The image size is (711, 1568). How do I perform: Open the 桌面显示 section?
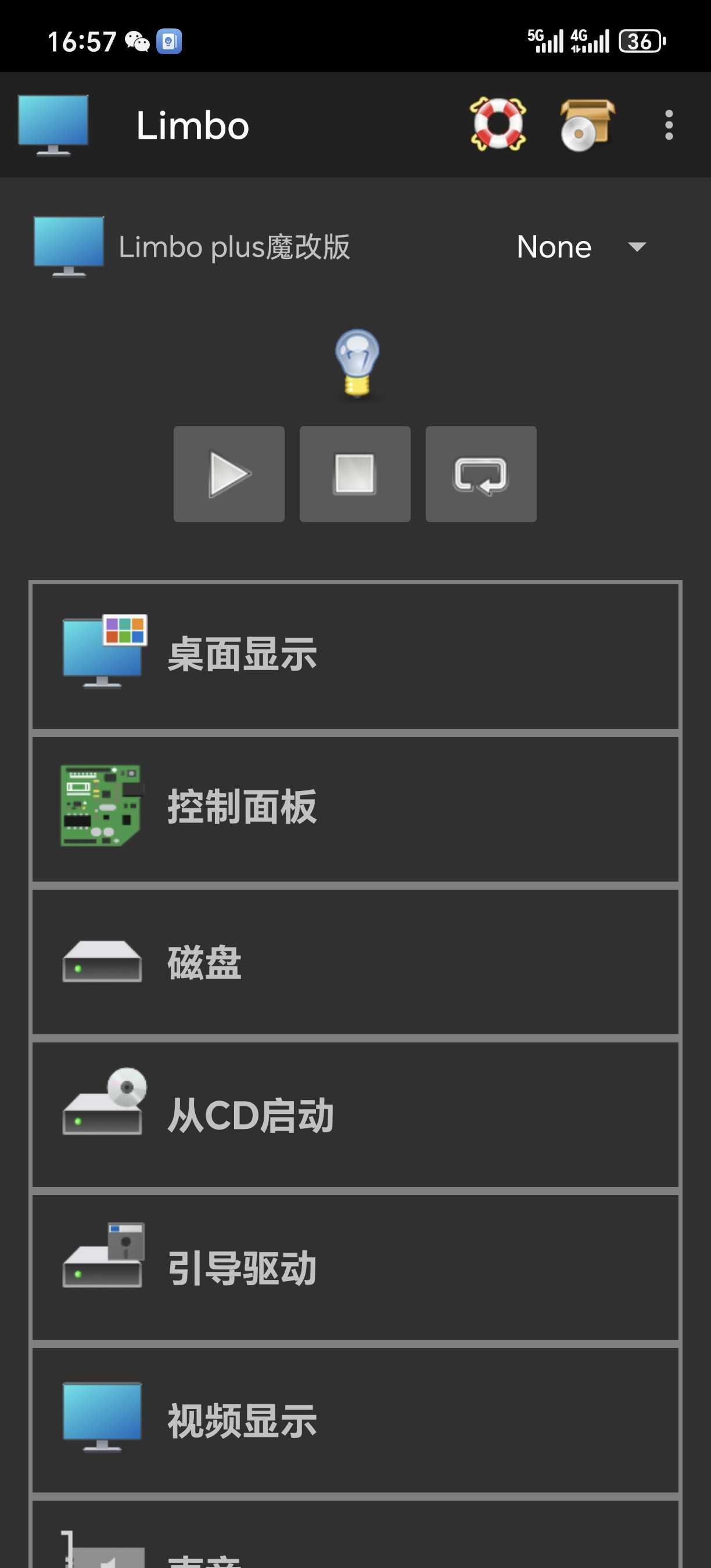[355, 655]
